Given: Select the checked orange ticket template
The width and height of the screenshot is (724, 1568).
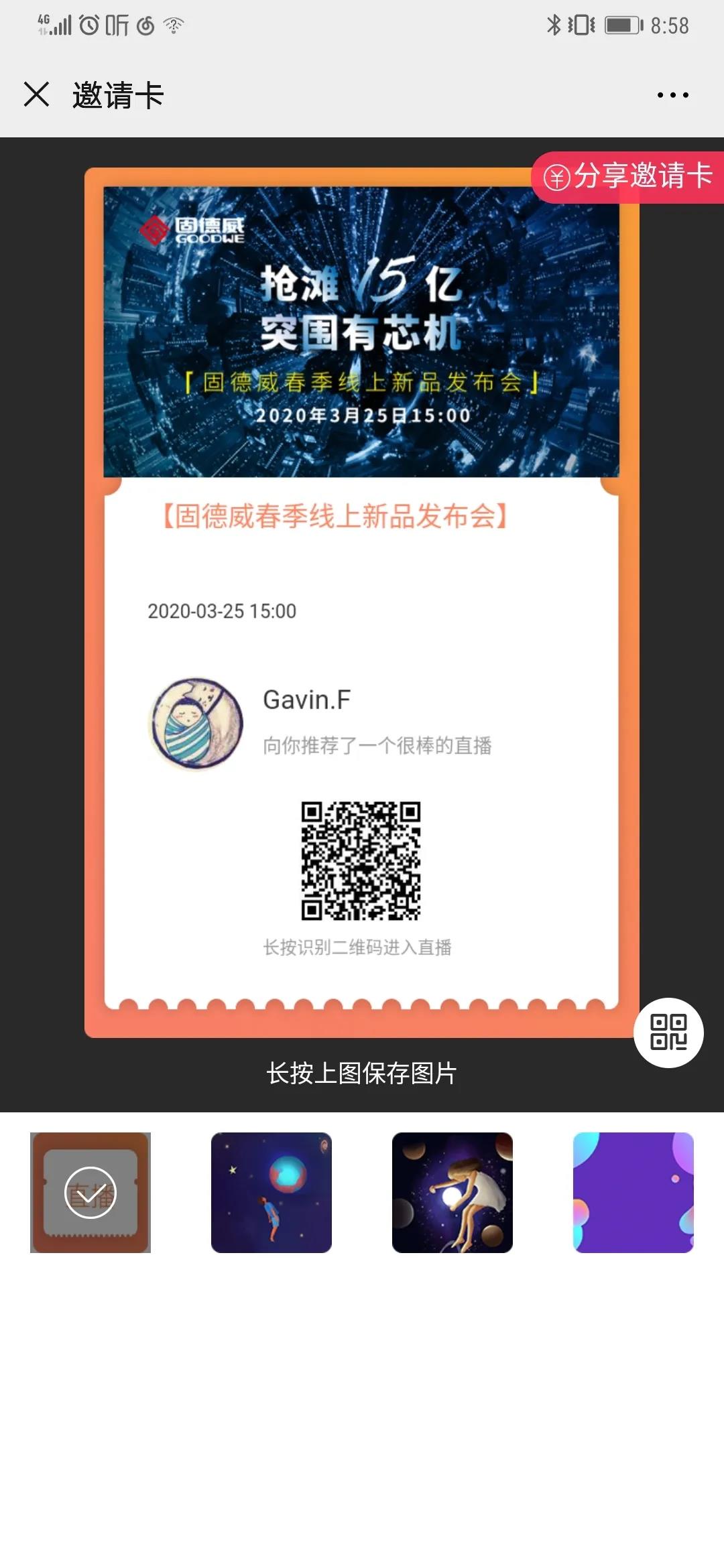Looking at the screenshot, I should pos(90,1192).
